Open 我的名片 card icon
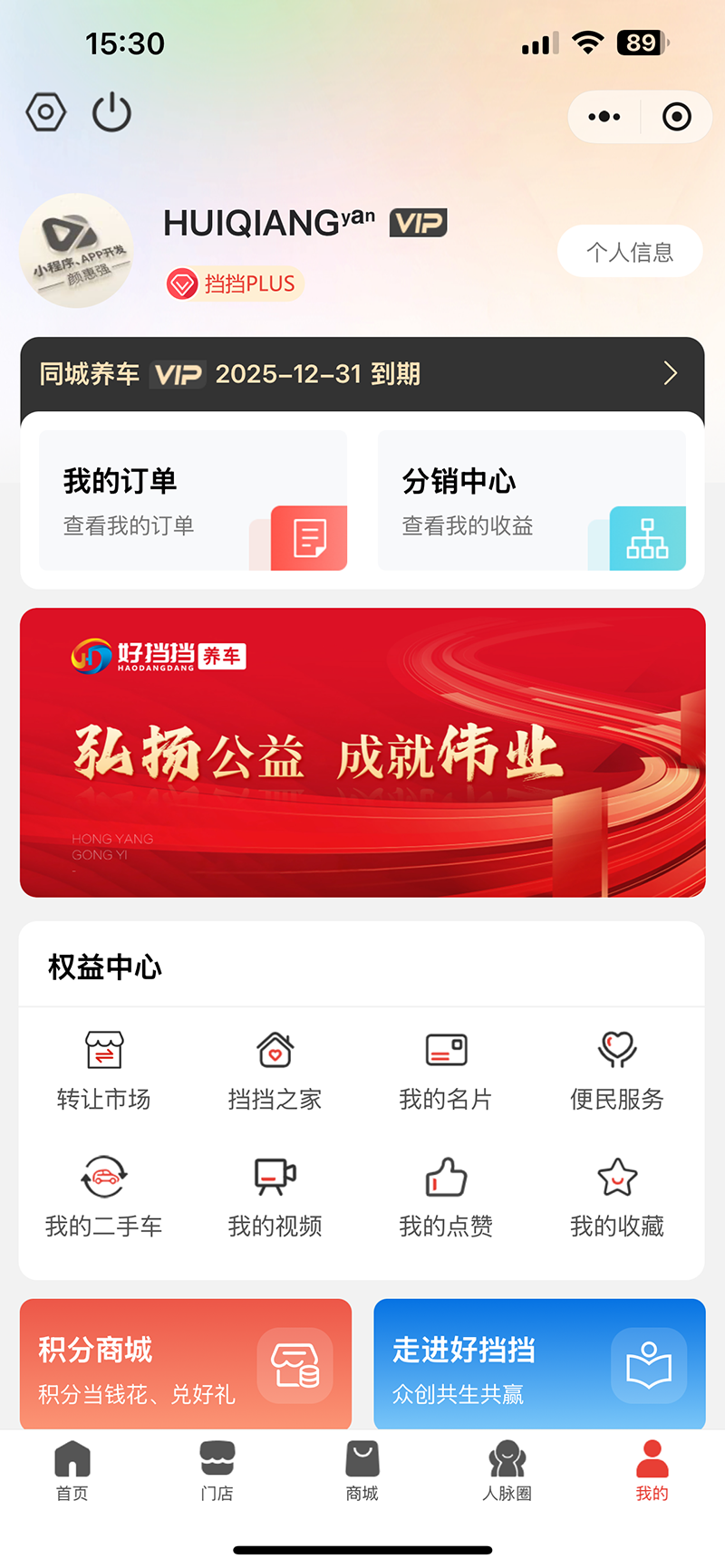The image size is (725, 1568). 446,1049
